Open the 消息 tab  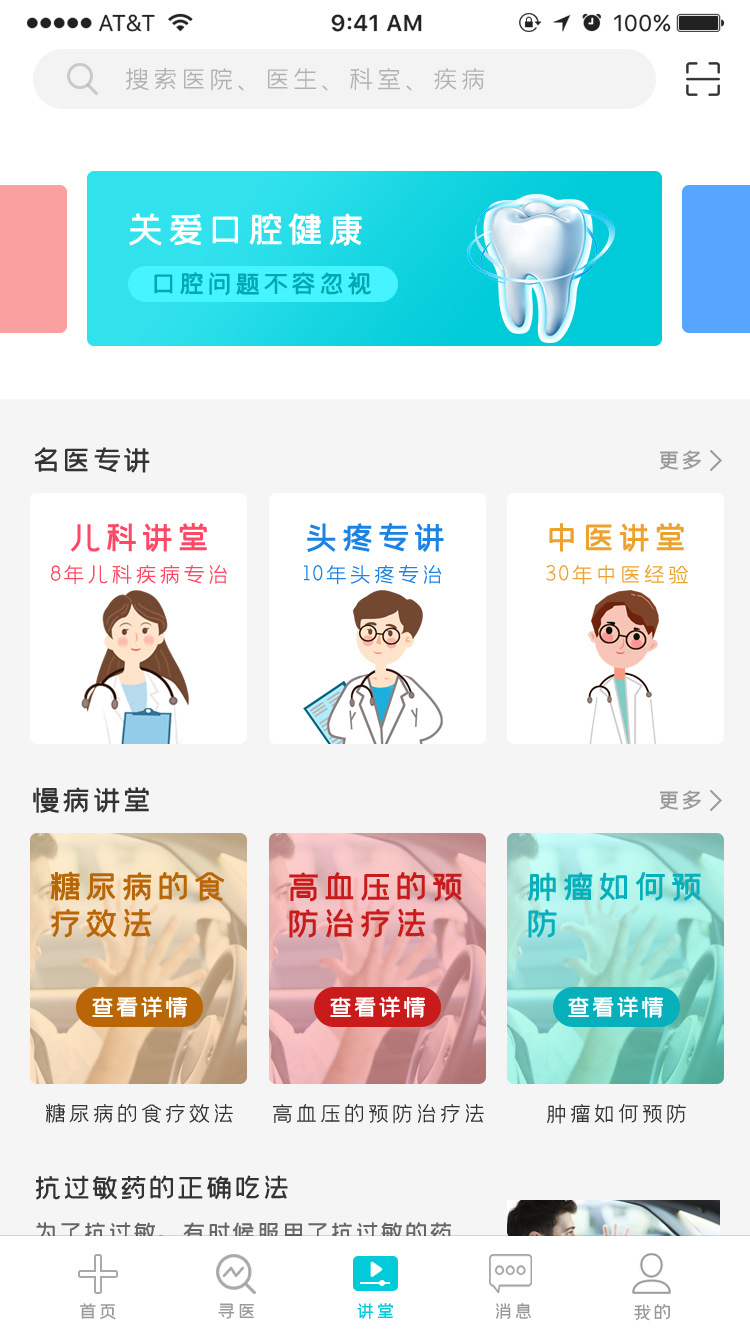513,1287
